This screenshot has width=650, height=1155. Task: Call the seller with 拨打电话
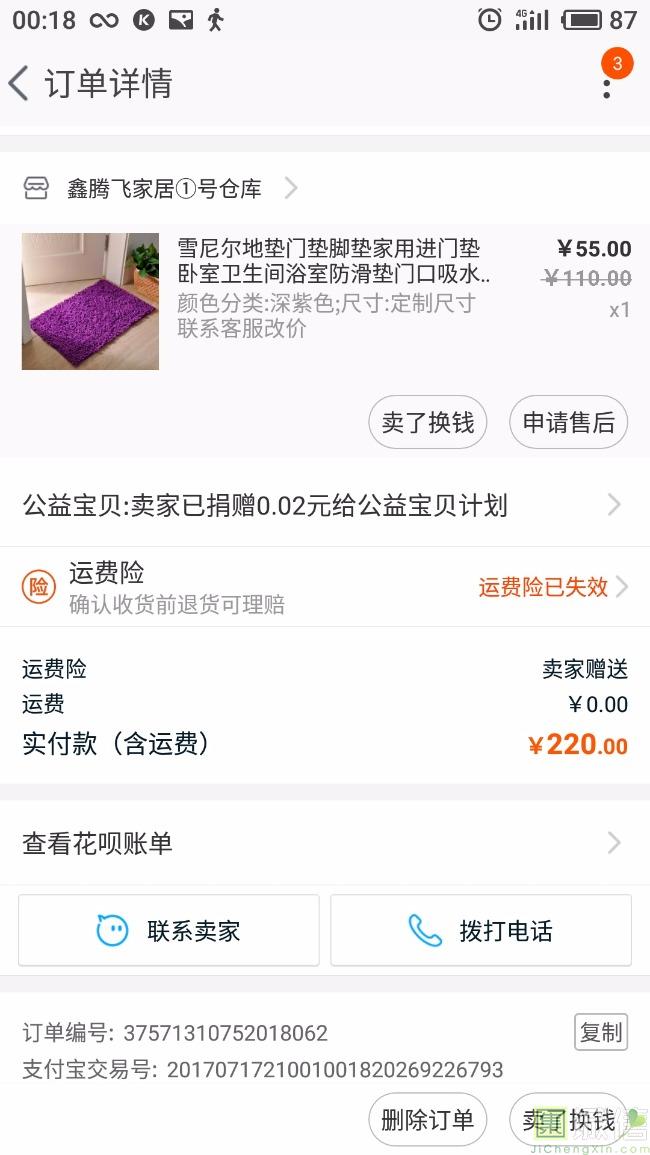[481, 930]
